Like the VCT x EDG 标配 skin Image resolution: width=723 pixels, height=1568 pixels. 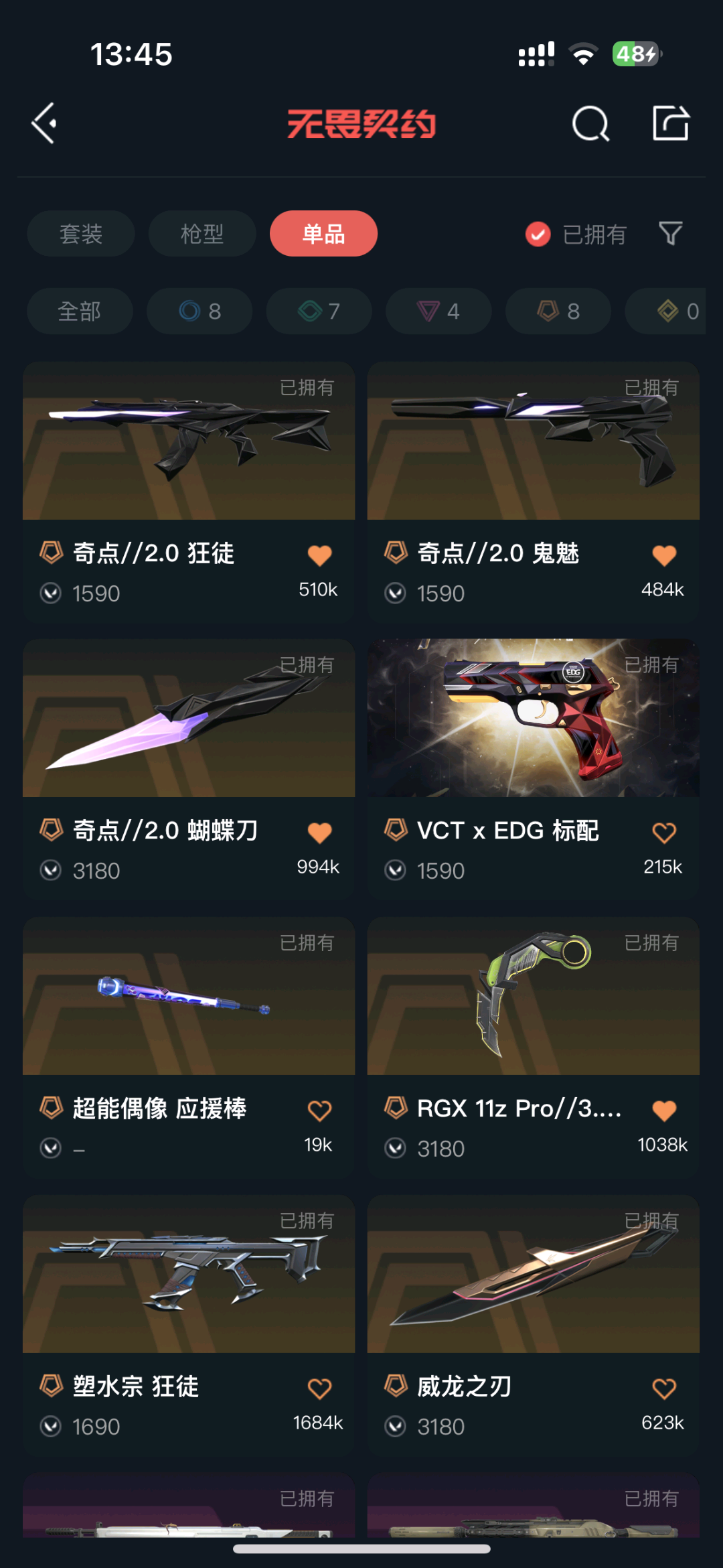click(664, 833)
